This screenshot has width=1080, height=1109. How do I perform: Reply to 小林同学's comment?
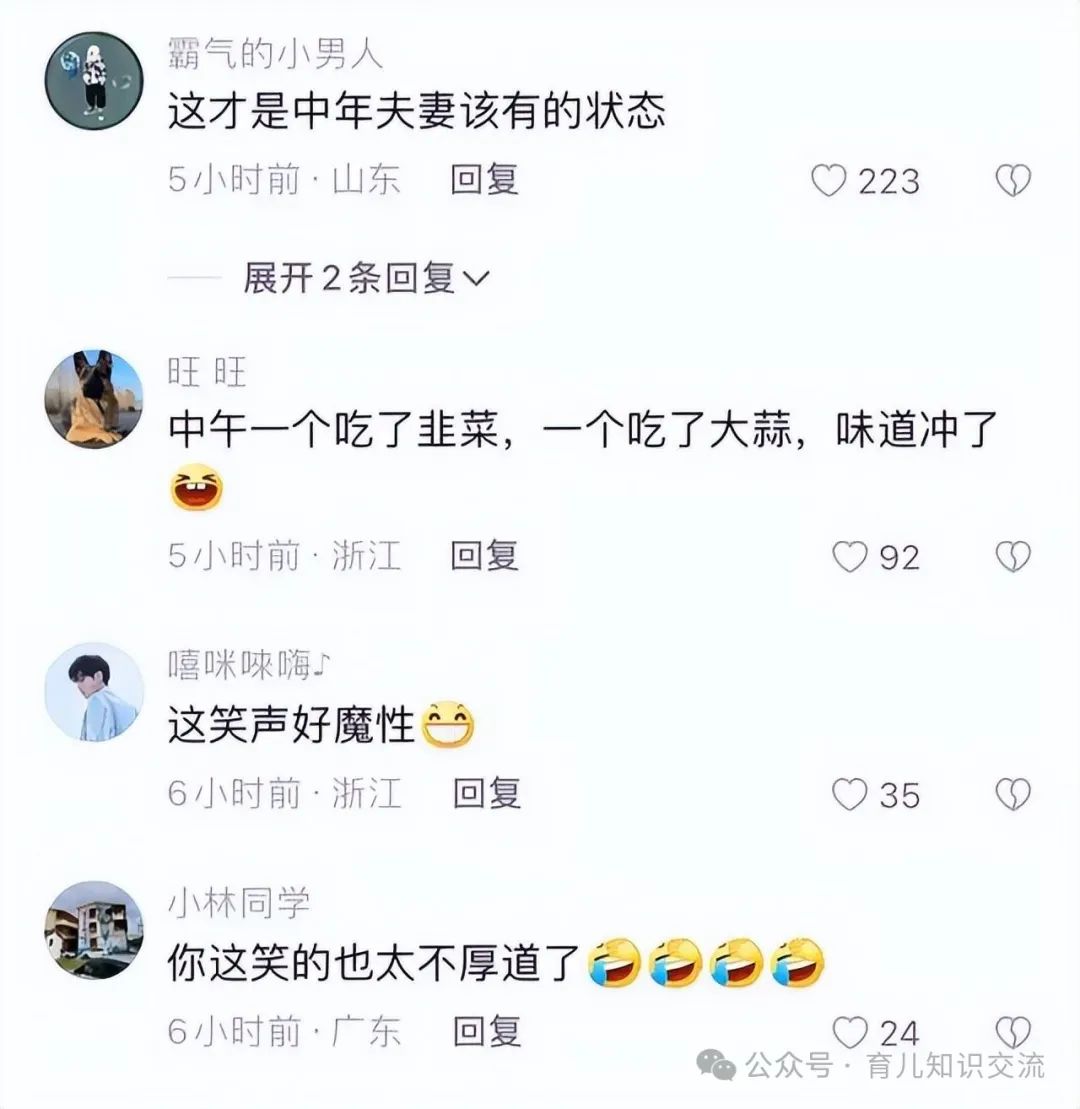[x=486, y=1031]
